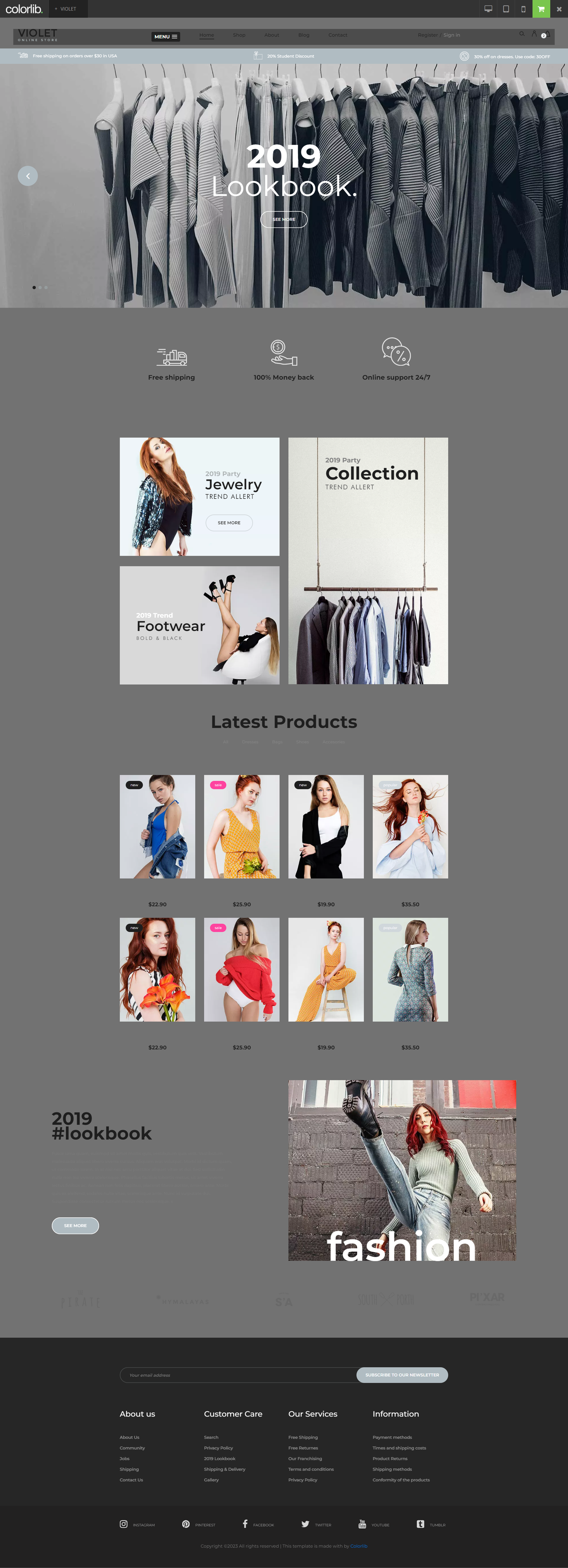The image size is (568, 1568).
Task: Focus the 'Your email address' field
Action: tap(237, 1375)
